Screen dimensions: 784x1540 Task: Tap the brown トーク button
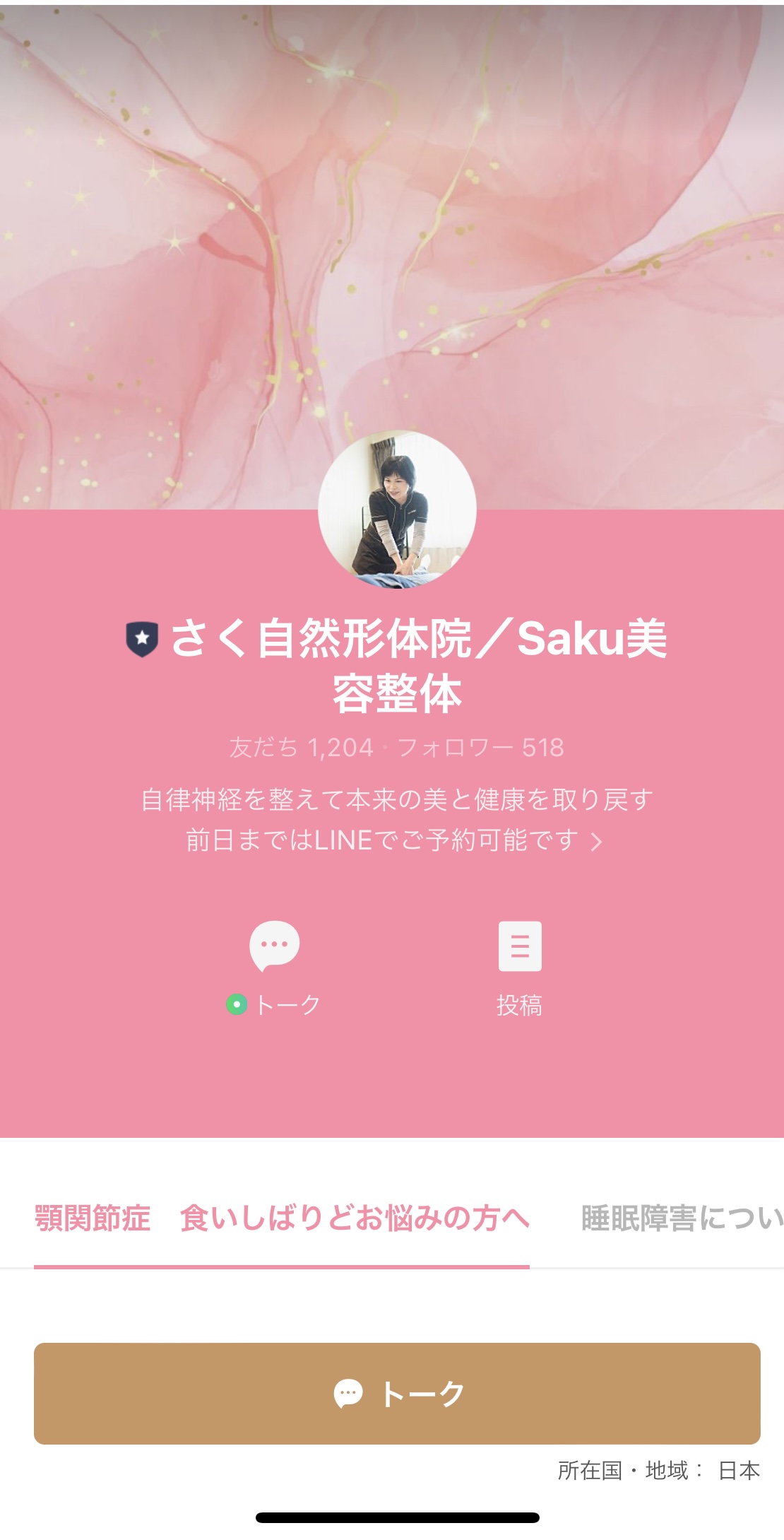[x=397, y=1393]
